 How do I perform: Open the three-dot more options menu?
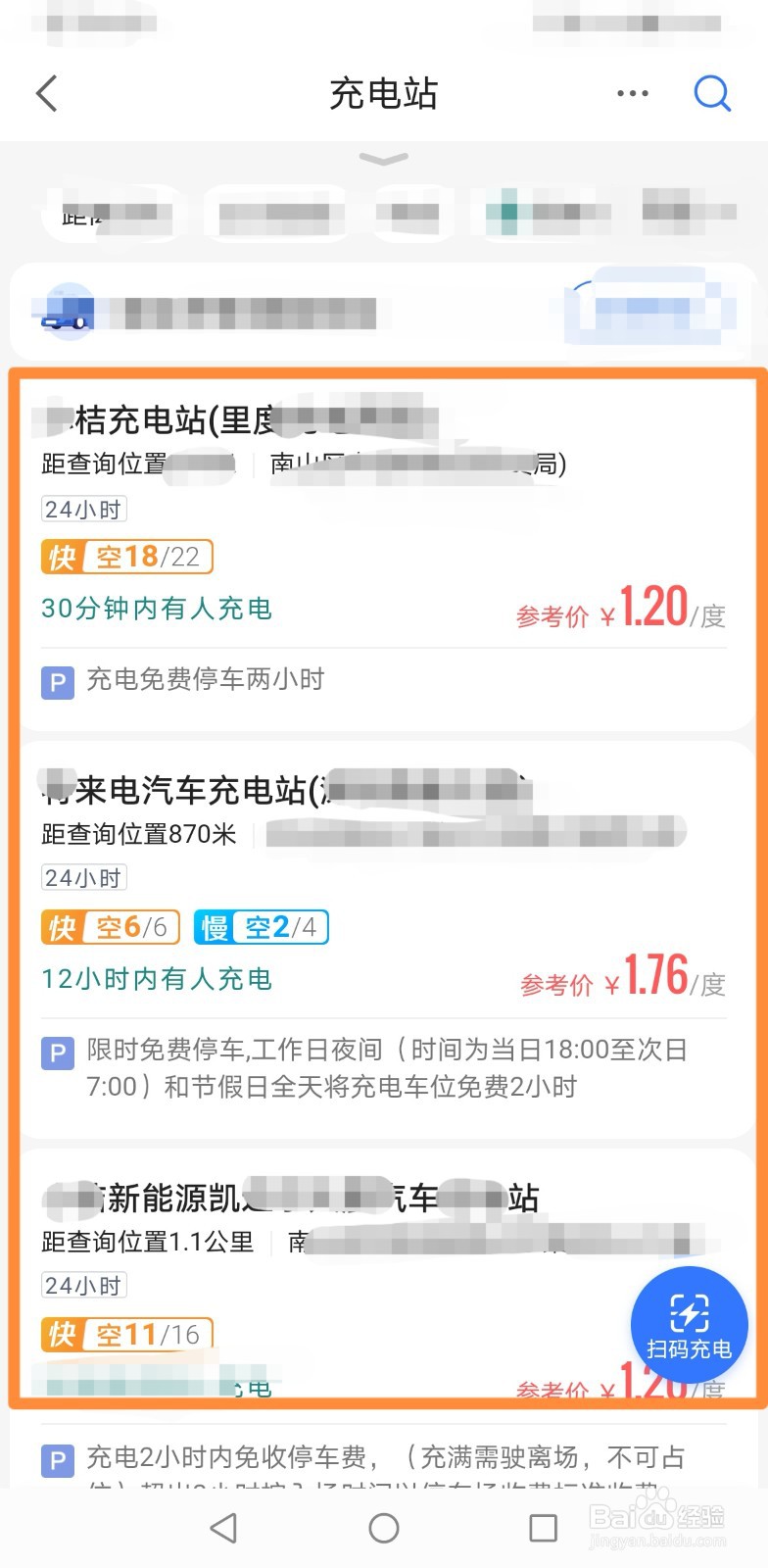[x=633, y=93]
